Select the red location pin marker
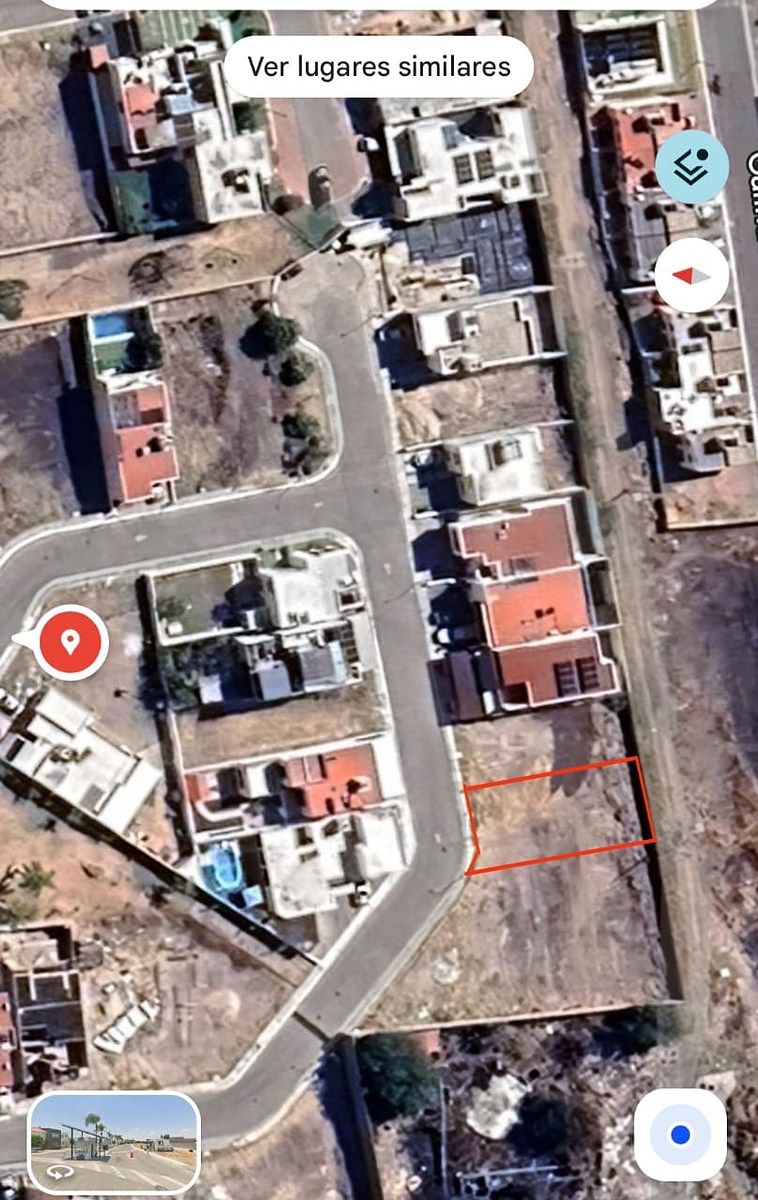Viewport: 758px width, 1200px height. pyautogui.click(x=71, y=642)
